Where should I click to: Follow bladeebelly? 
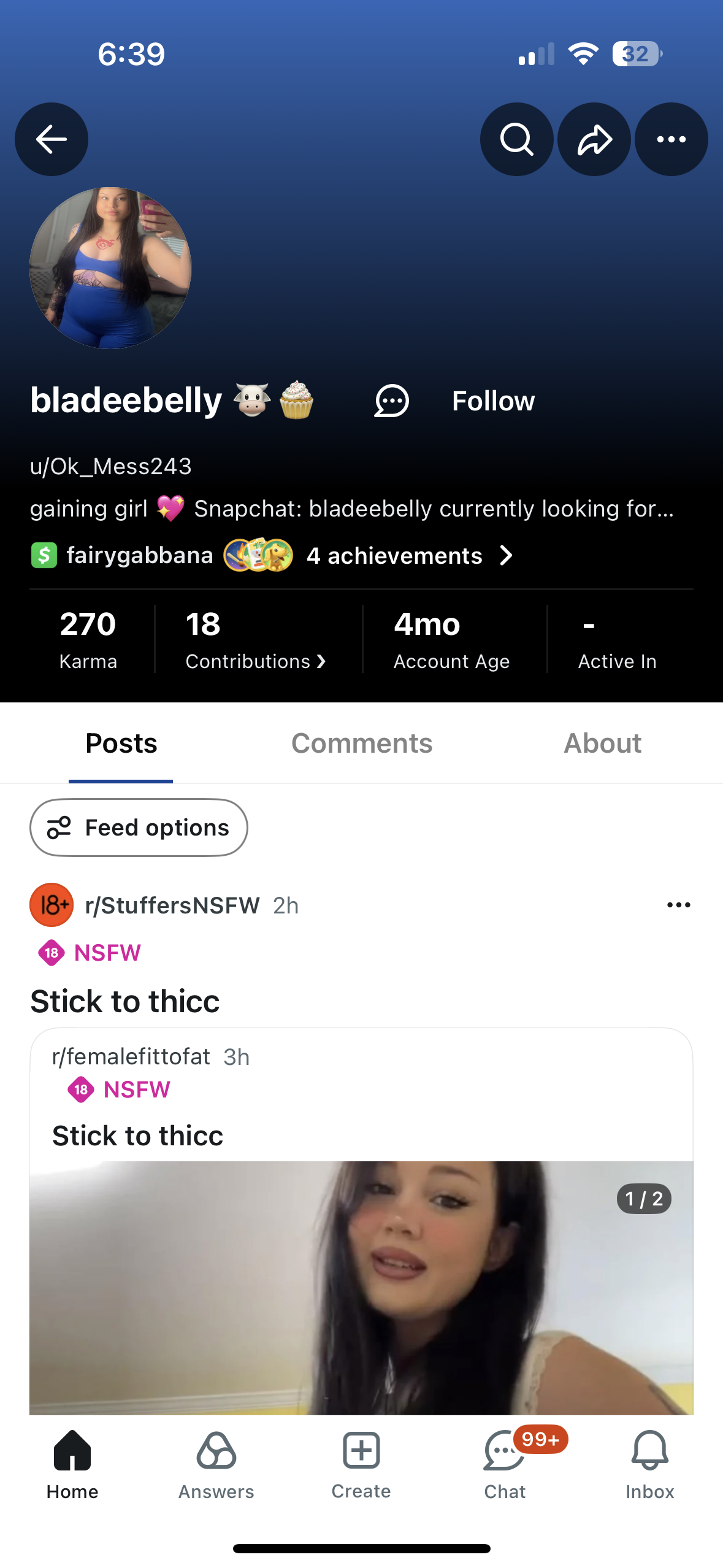[x=493, y=401]
